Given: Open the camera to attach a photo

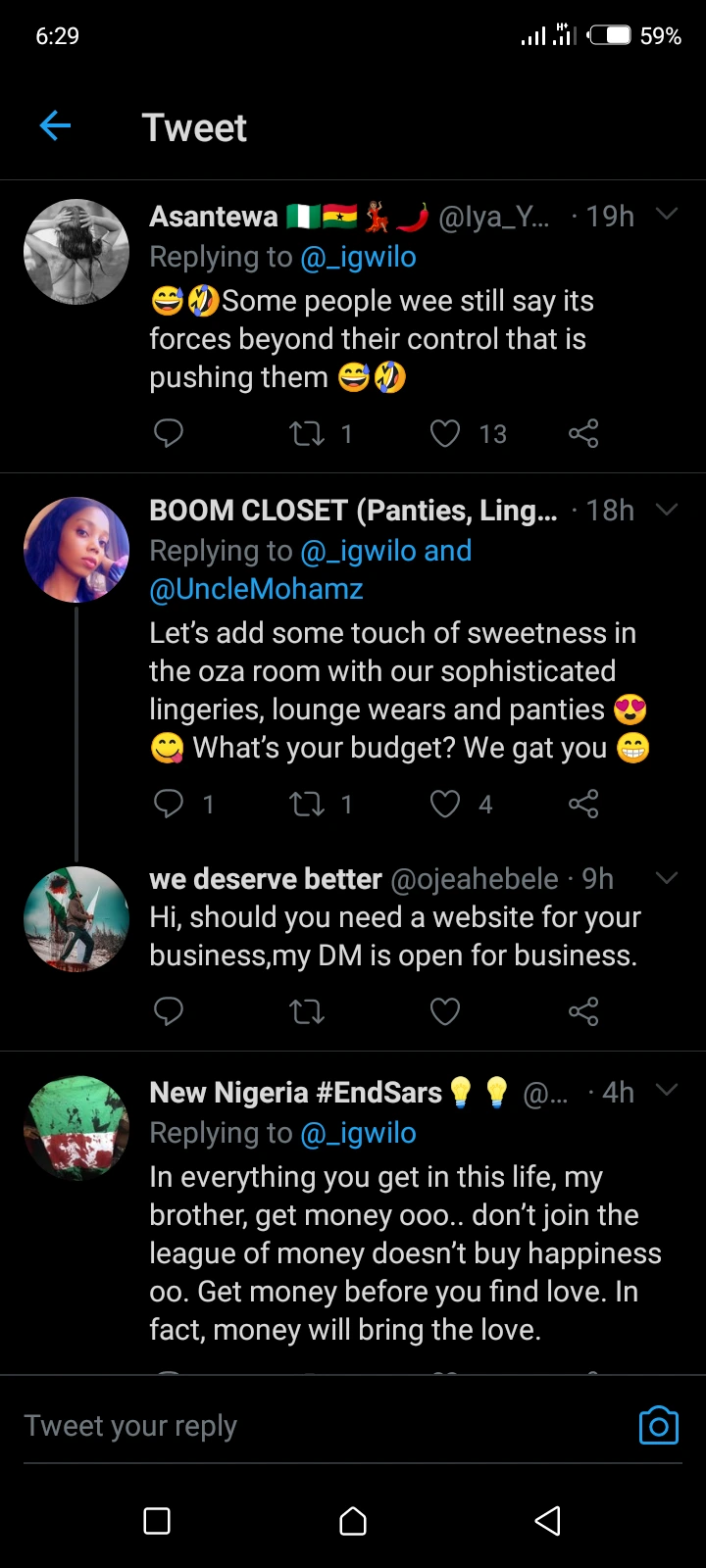Looking at the screenshot, I should (658, 1426).
